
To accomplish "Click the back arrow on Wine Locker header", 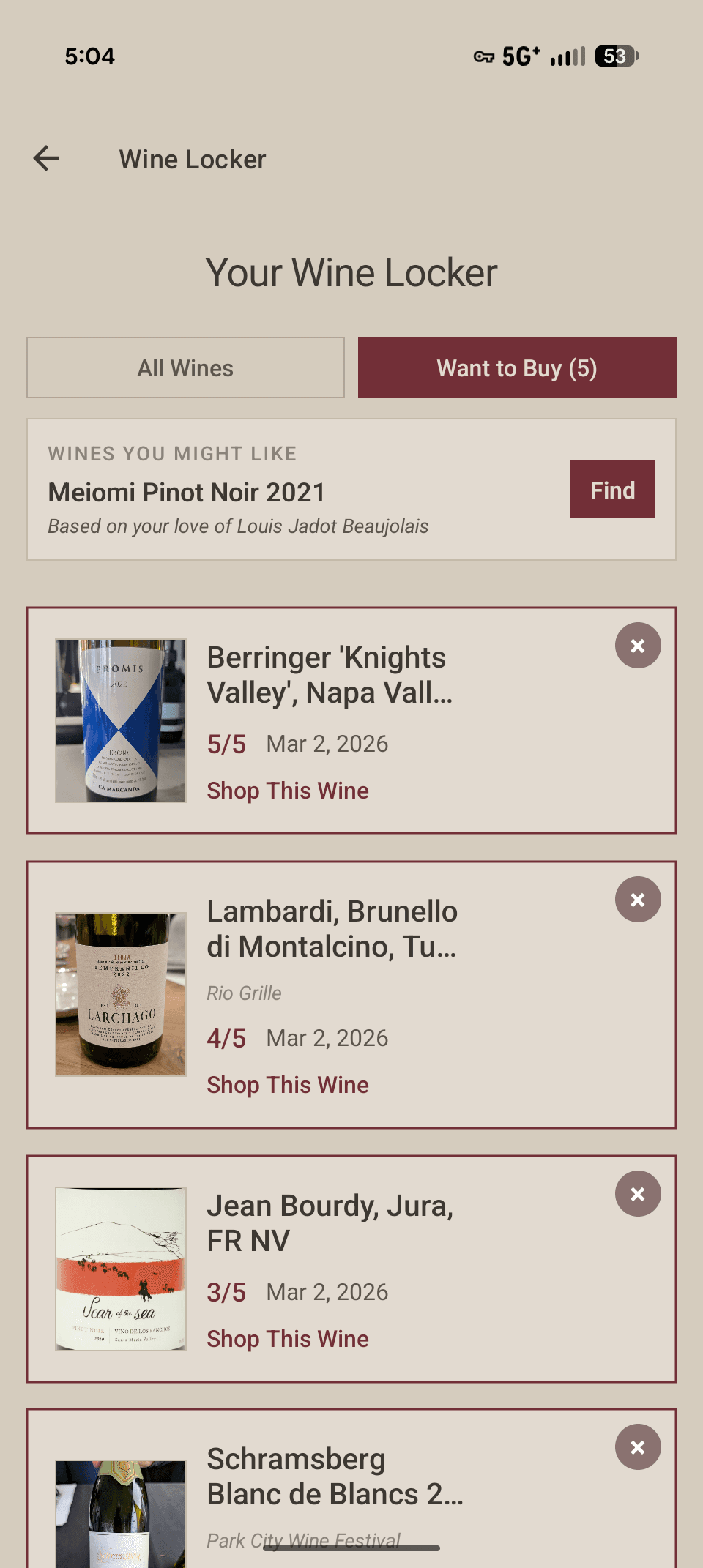I will pos(45,158).
